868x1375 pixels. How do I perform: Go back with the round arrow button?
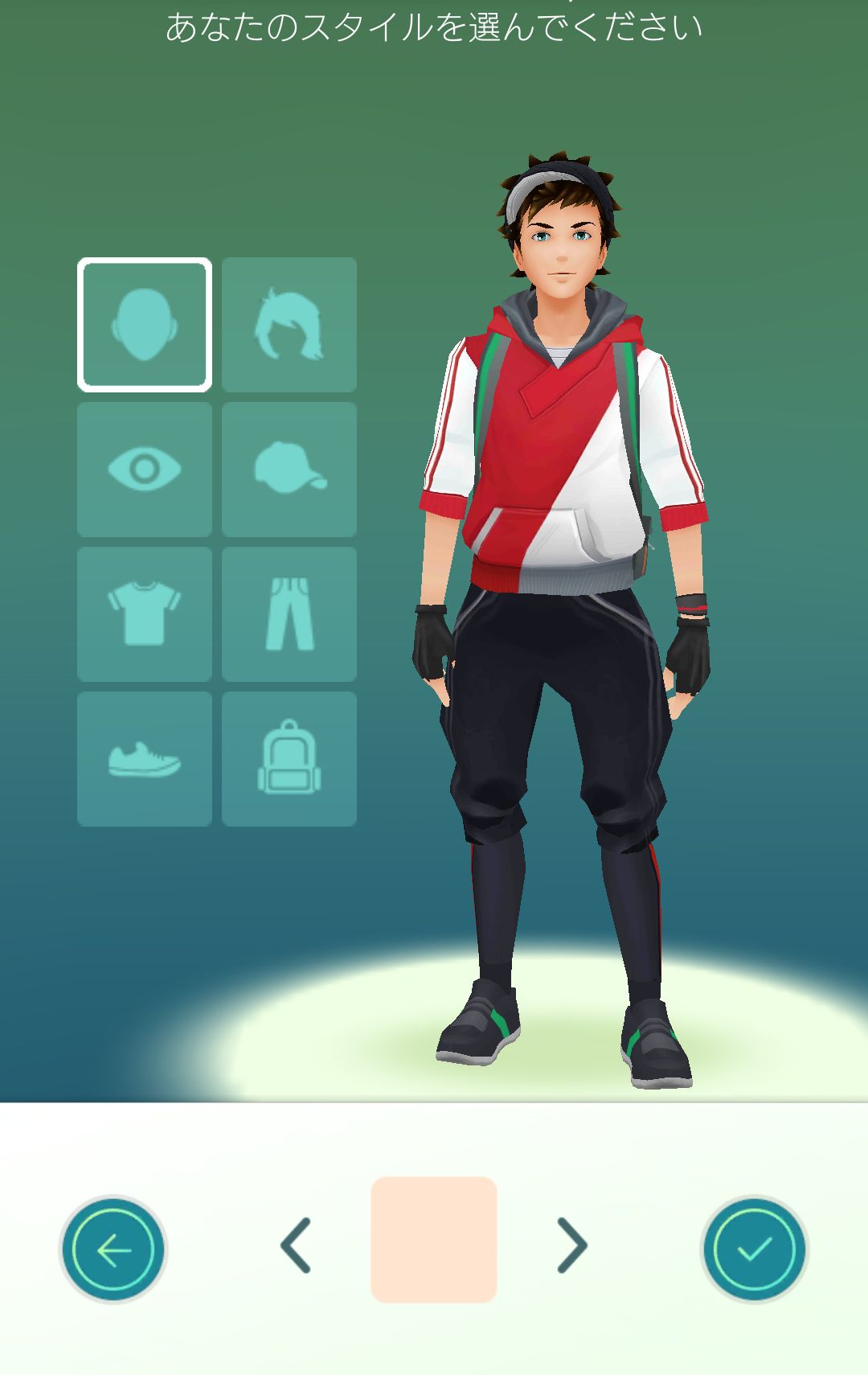(113, 1249)
